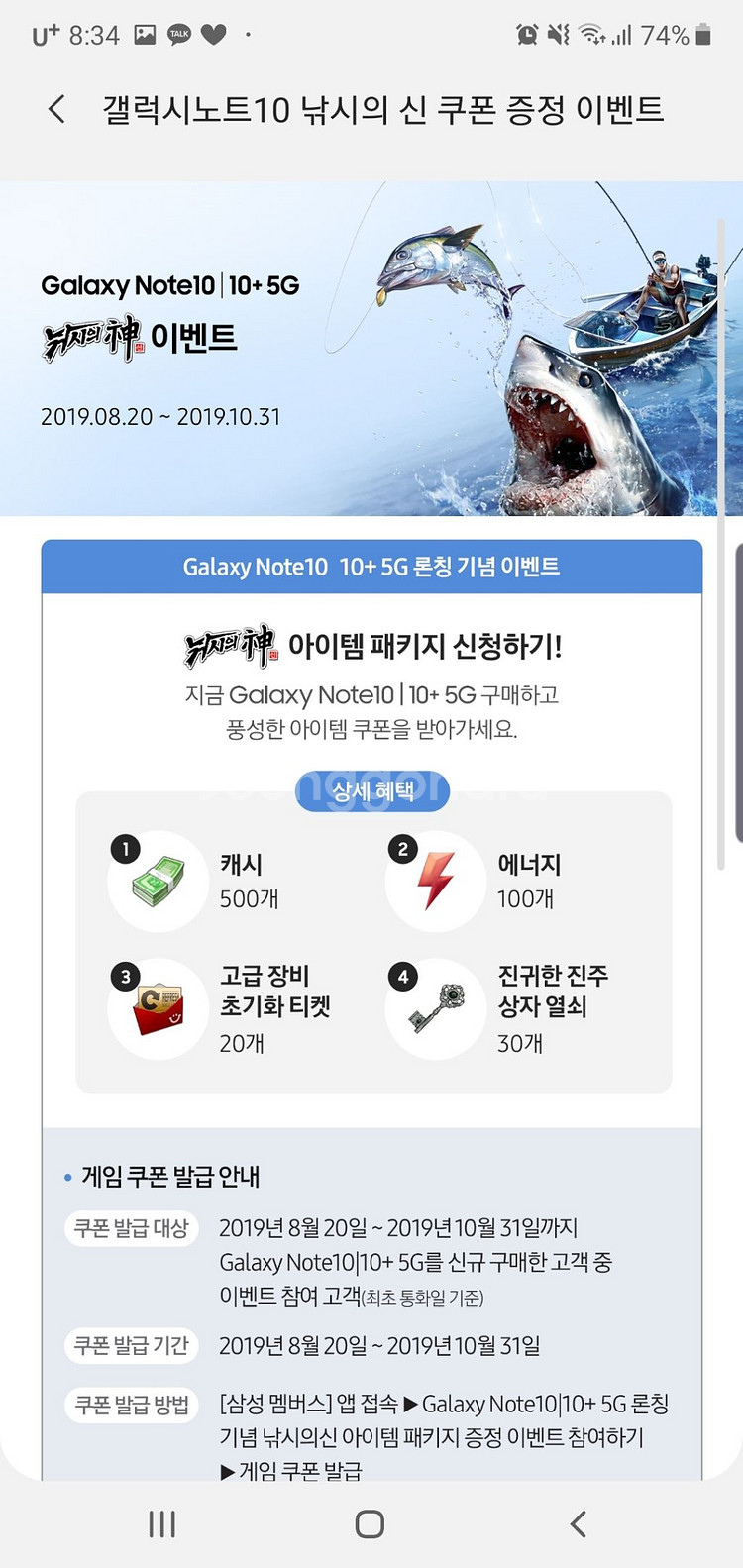Go back using the top-left arrow

click(x=57, y=109)
